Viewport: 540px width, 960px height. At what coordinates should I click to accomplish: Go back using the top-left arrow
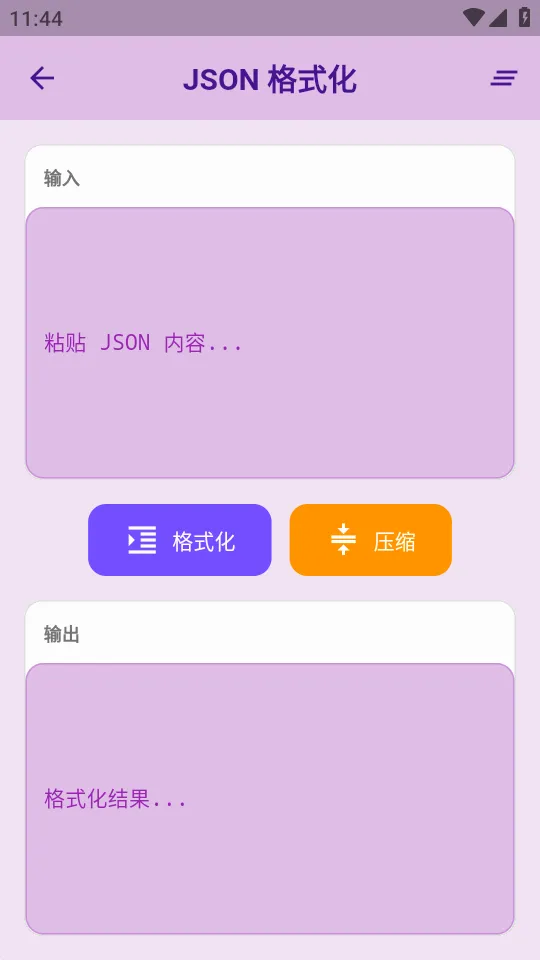point(42,78)
